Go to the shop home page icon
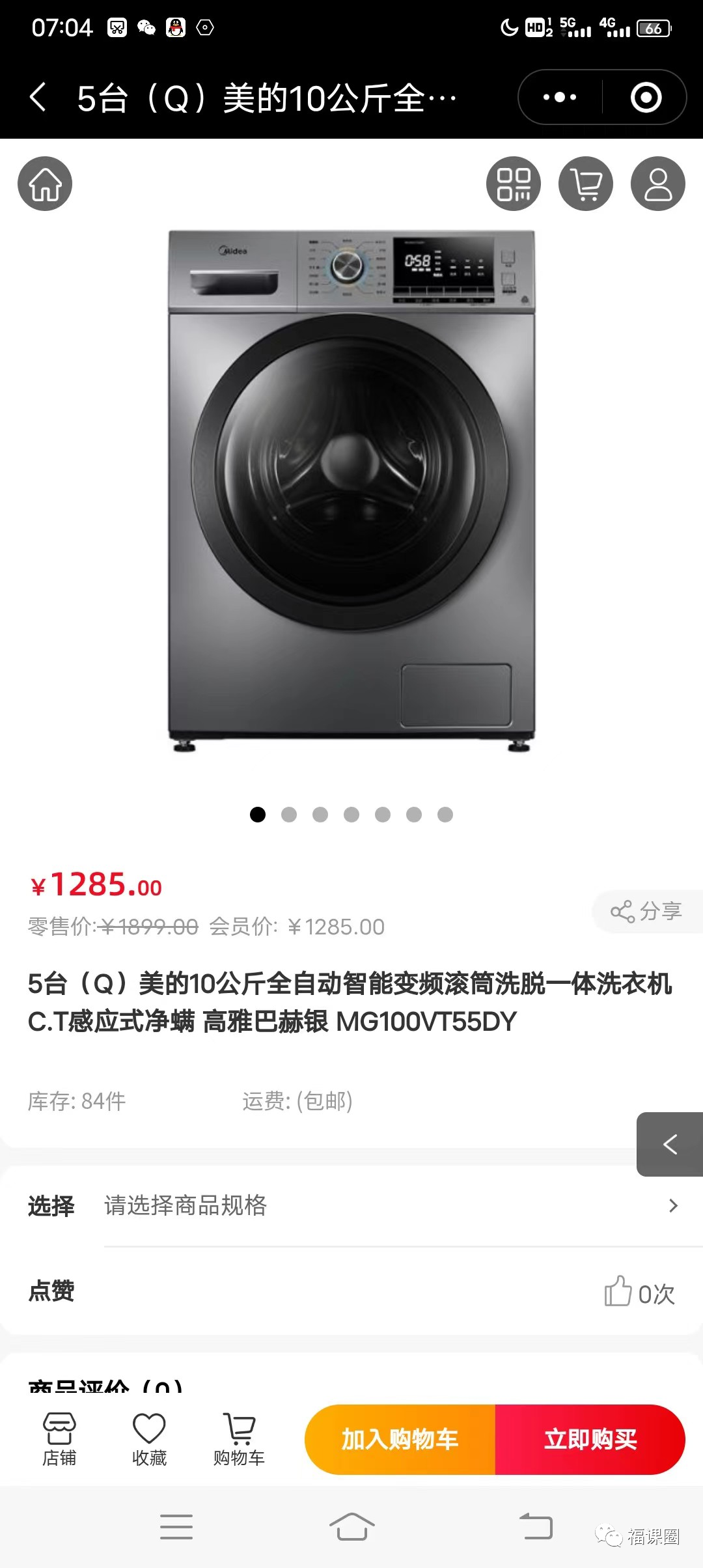Image resolution: width=703 pixels, height=1568 pixels. pyautogui.click(x=45, y=184)
